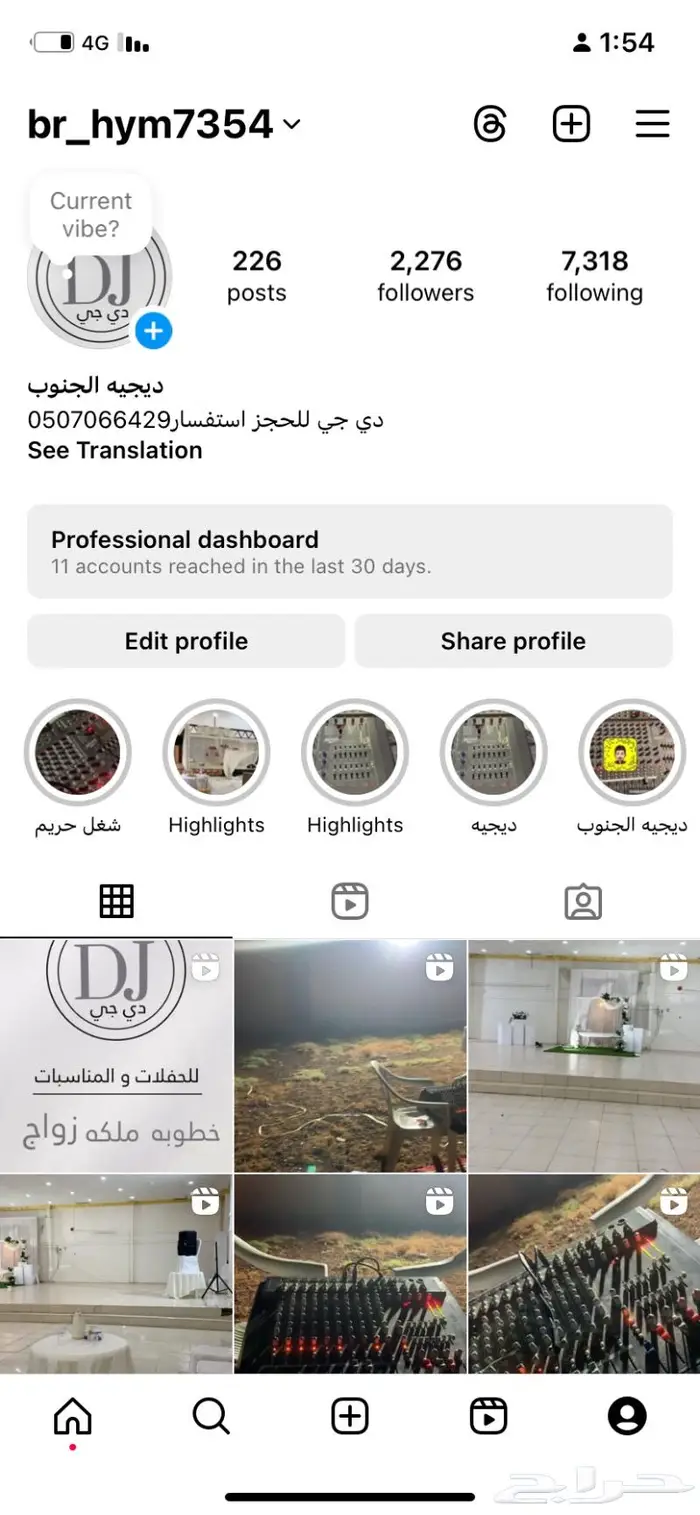Open the Threads icon in the header
This screenshot has width=700, height=1515.
(490, 125)
